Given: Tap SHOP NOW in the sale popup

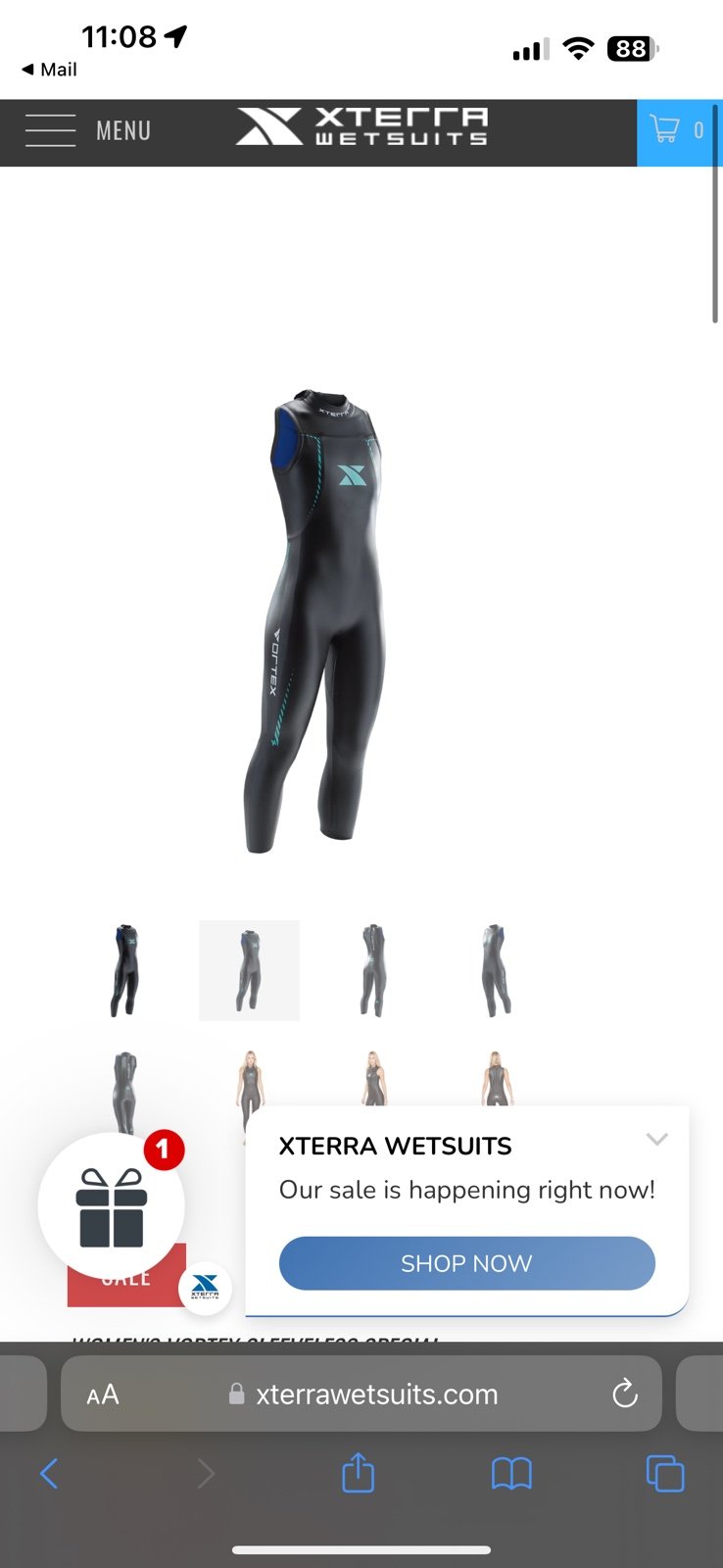Looking at the screenshot, I should [x=466, y=1263].
